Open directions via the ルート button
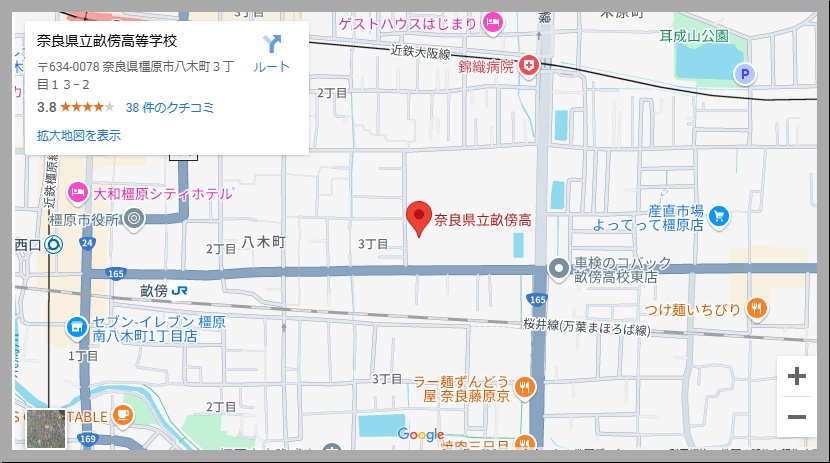 pos(271,53)
